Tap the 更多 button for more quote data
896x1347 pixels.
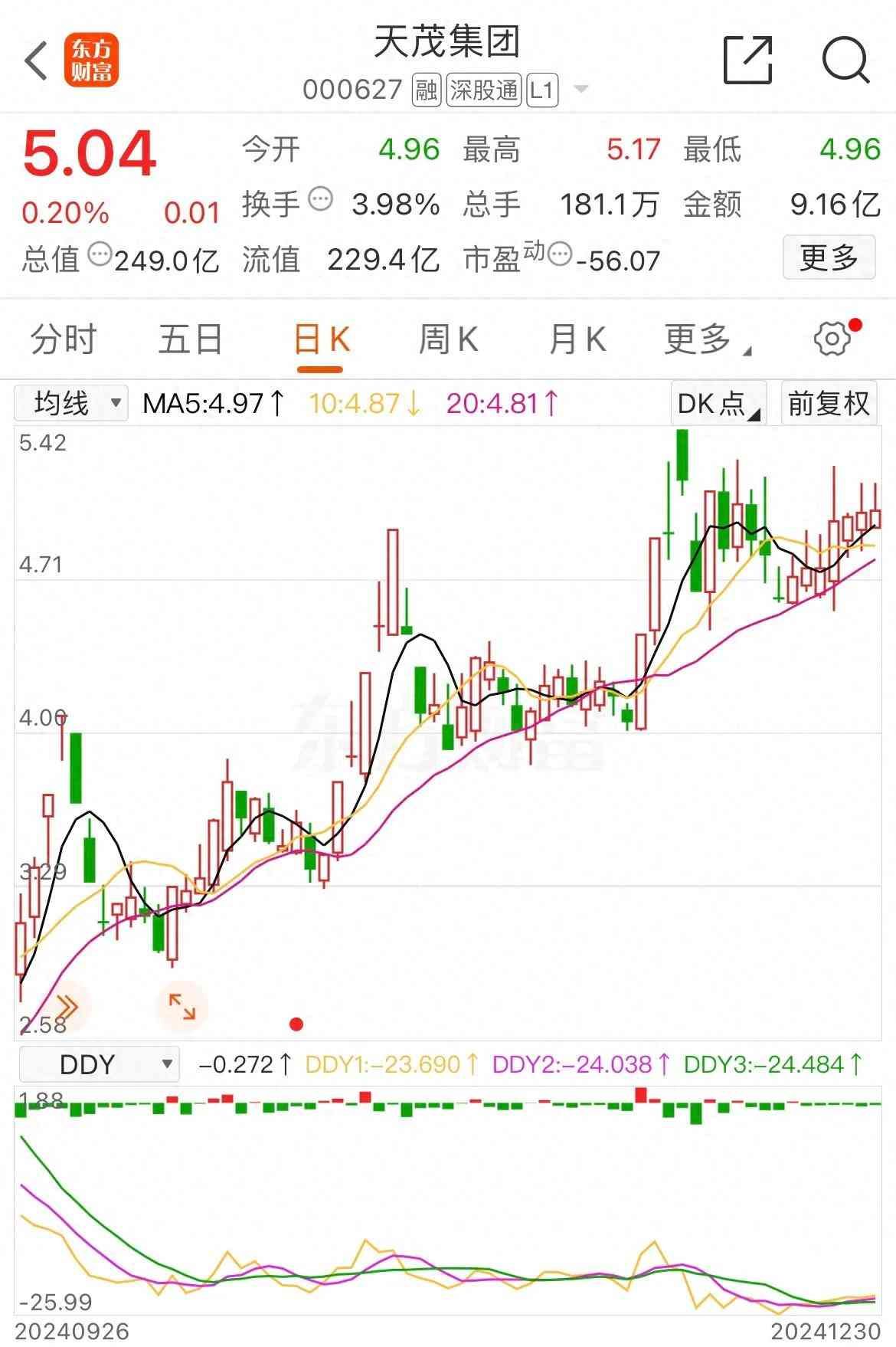coord(829,258)
